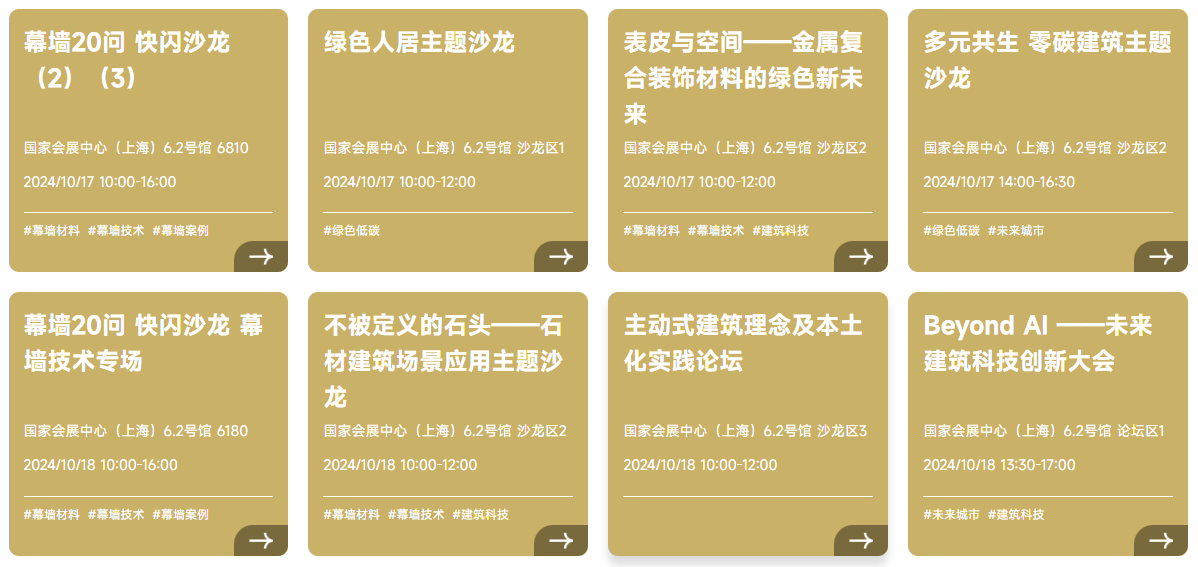Viewport: 1198px width, 567px height.
Task: Tap the arrow button on Beyond AI conference
Action: click(1161, 541)
